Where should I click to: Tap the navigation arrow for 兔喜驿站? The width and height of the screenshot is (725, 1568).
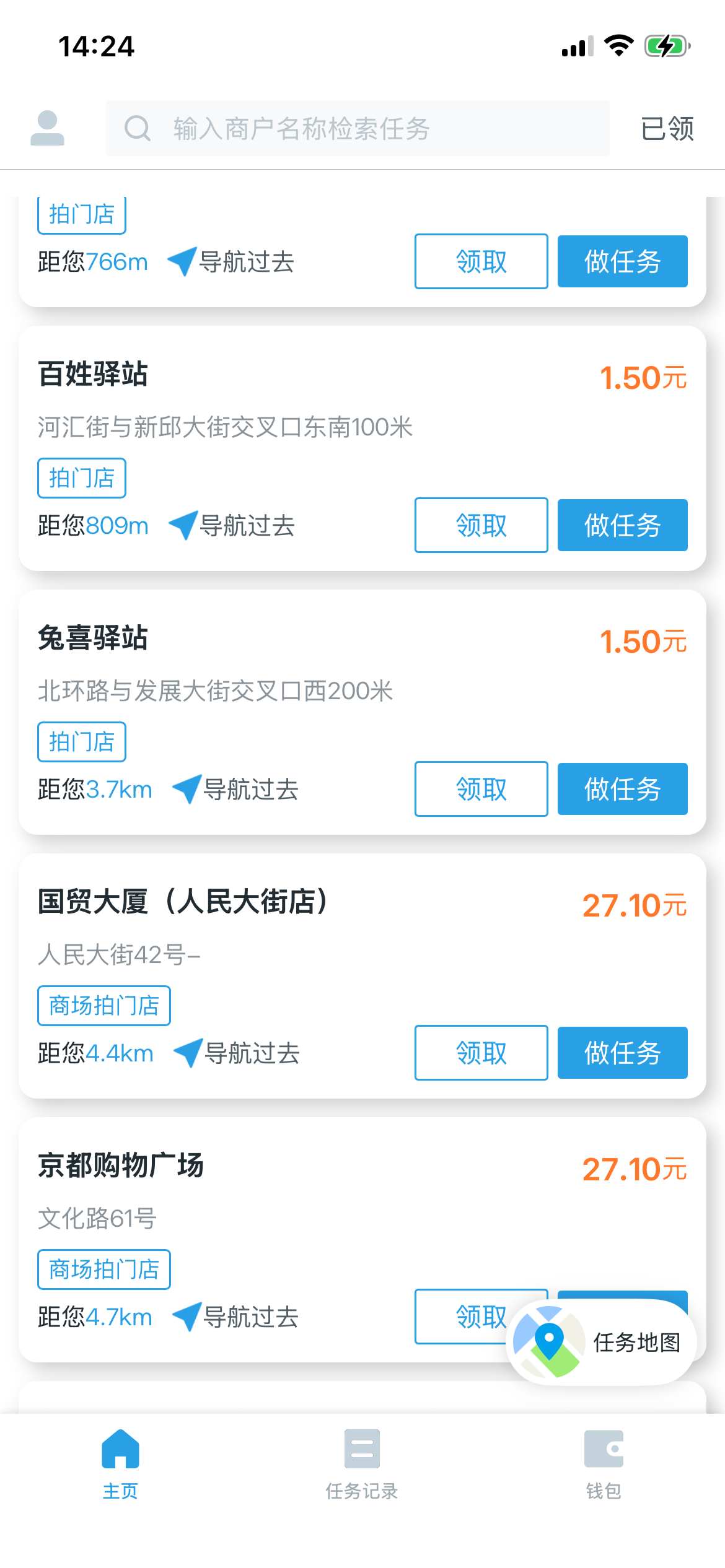(x=186, y=788)
